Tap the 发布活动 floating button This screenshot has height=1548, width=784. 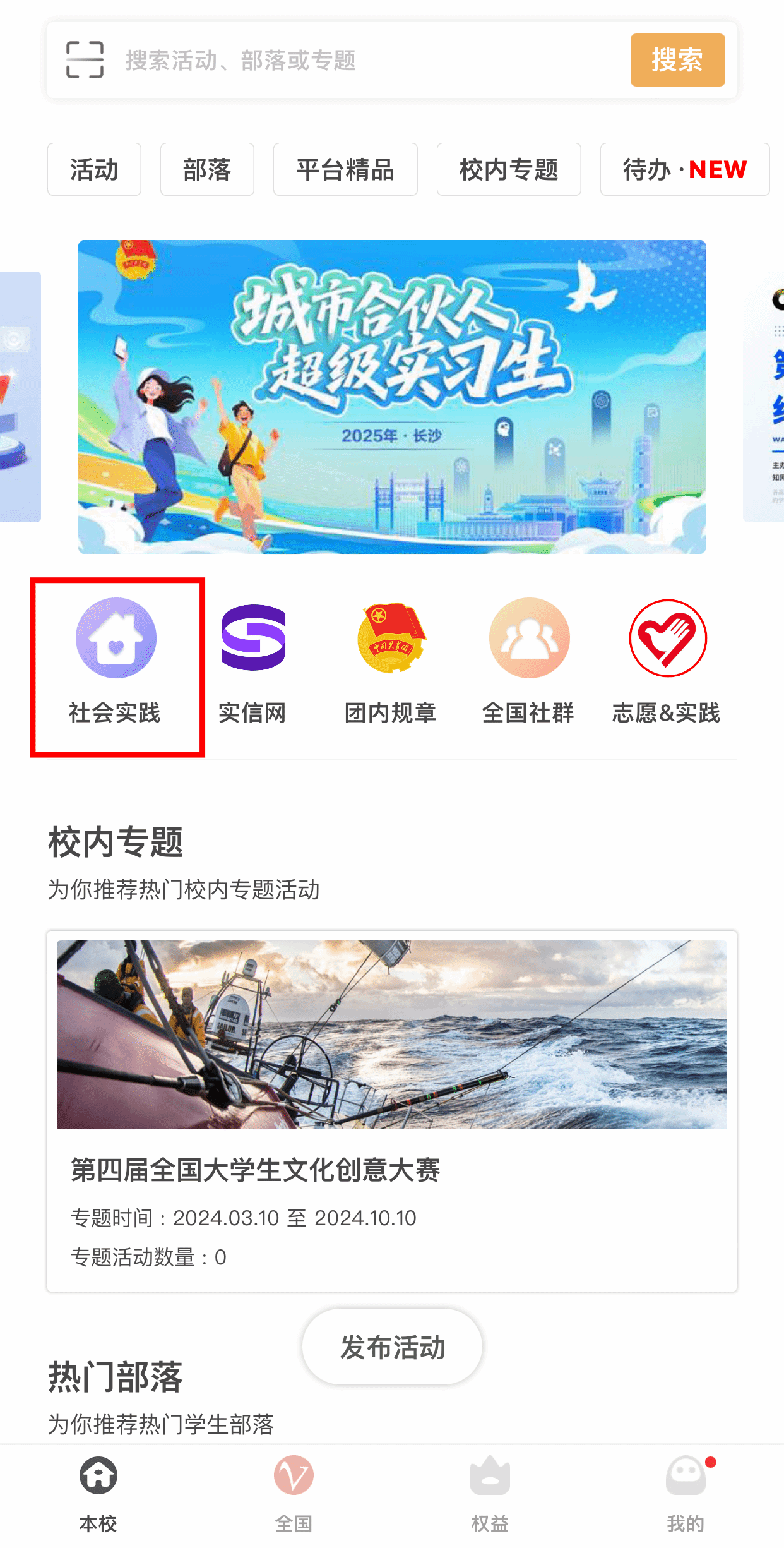click(392, 1347)
